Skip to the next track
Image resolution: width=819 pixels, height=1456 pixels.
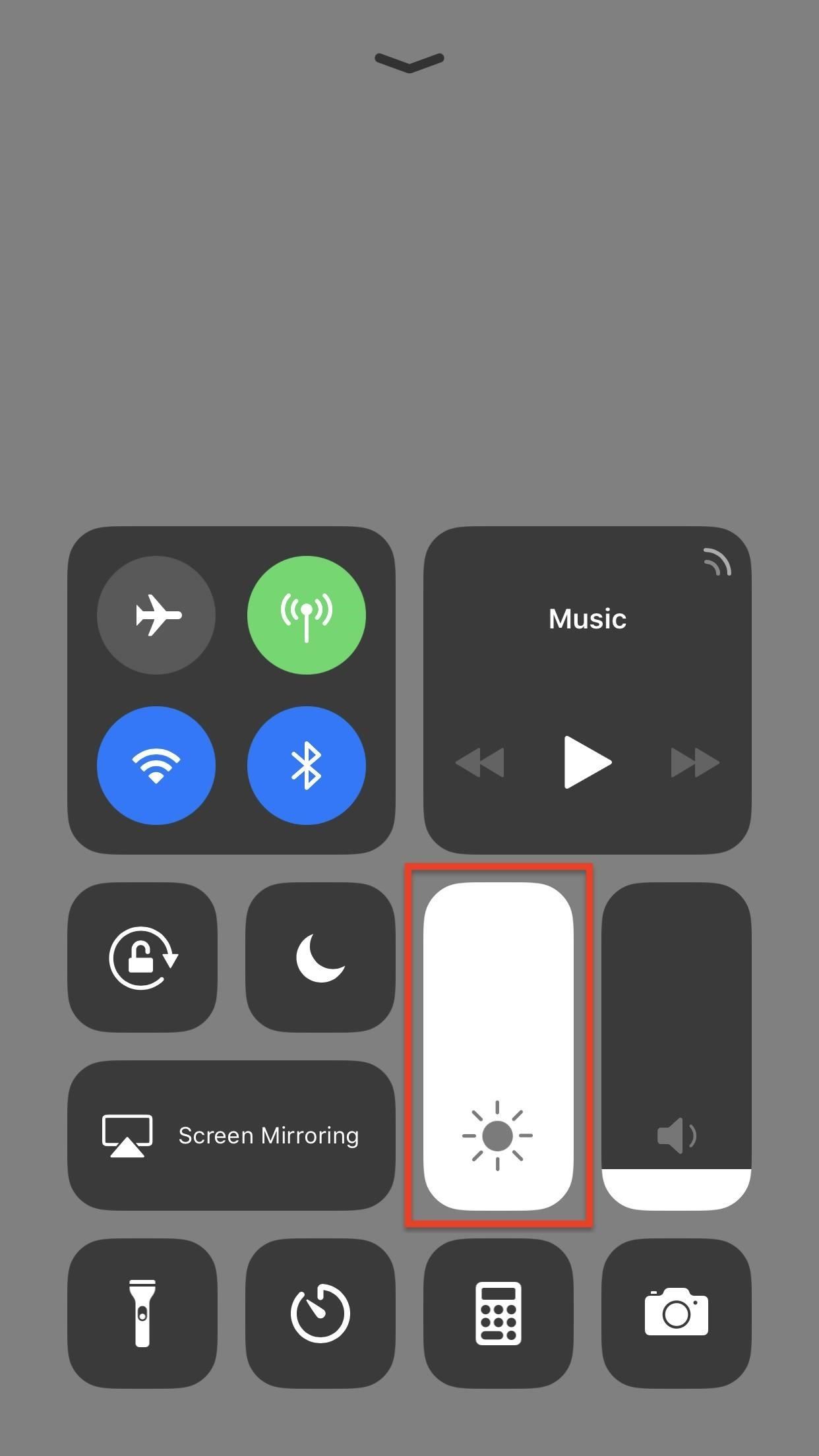[694, 763]
